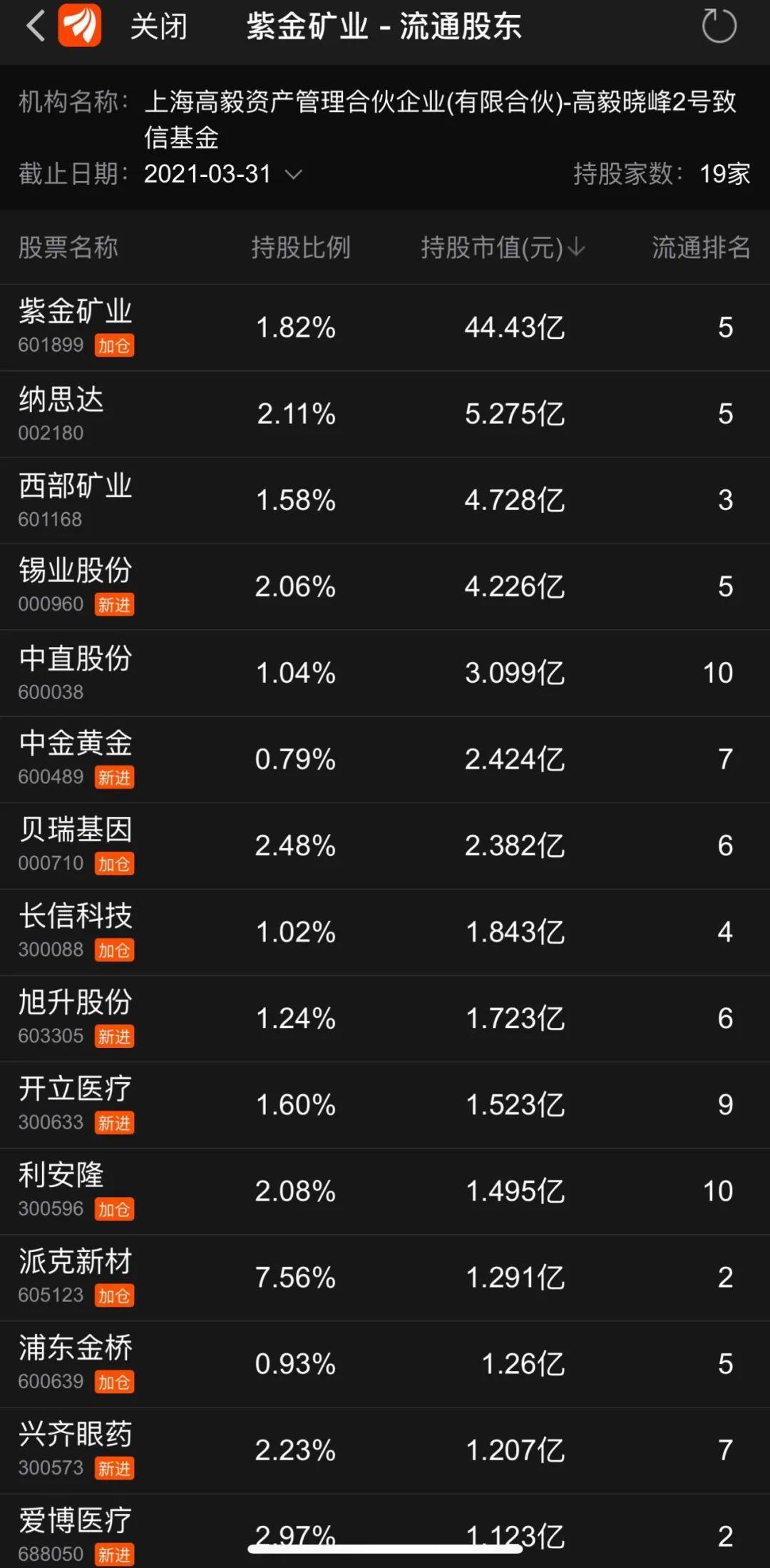
Task: Sort by 流通排名 column header
Action: (701, 248)
